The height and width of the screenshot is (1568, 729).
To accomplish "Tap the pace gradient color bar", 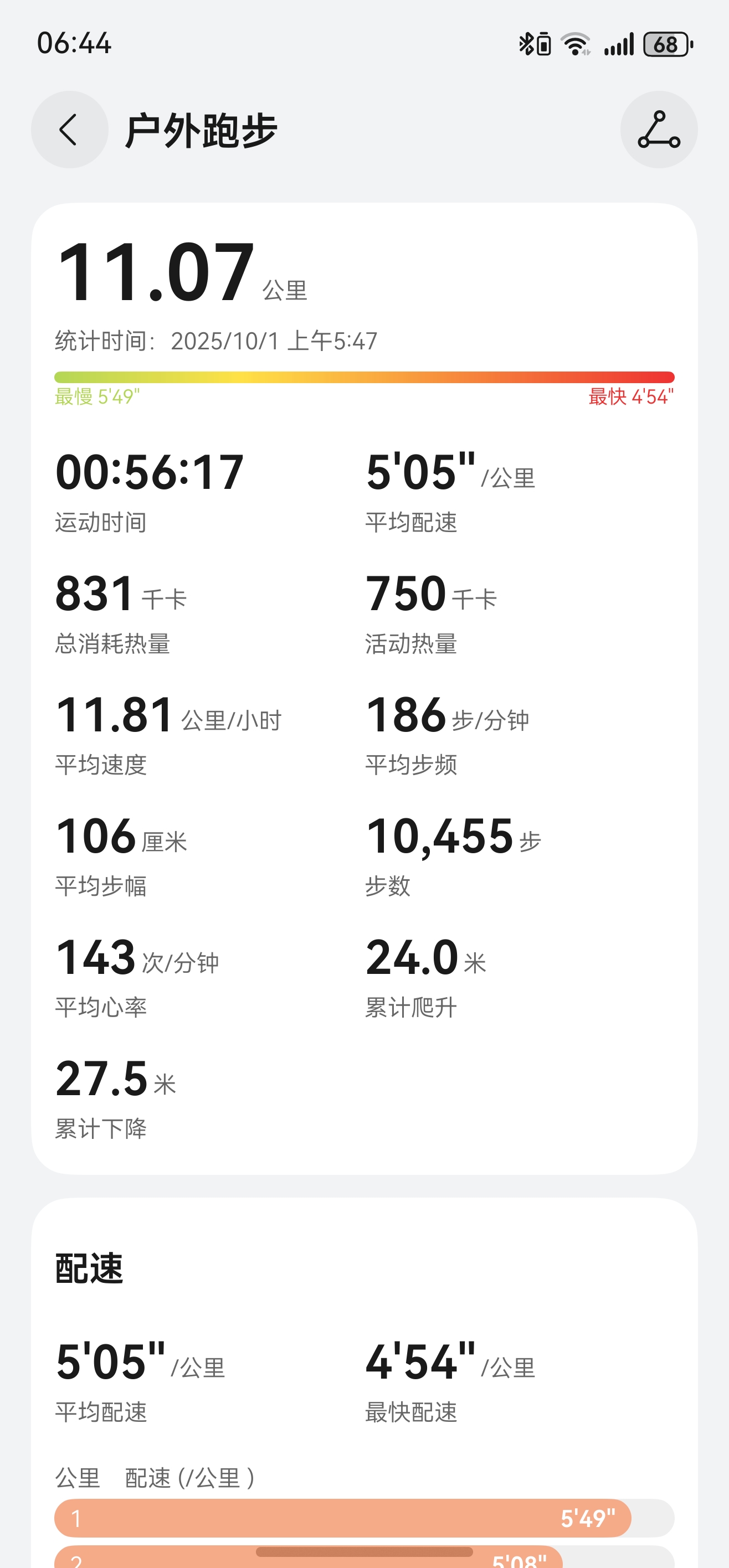I will point(364,376).
